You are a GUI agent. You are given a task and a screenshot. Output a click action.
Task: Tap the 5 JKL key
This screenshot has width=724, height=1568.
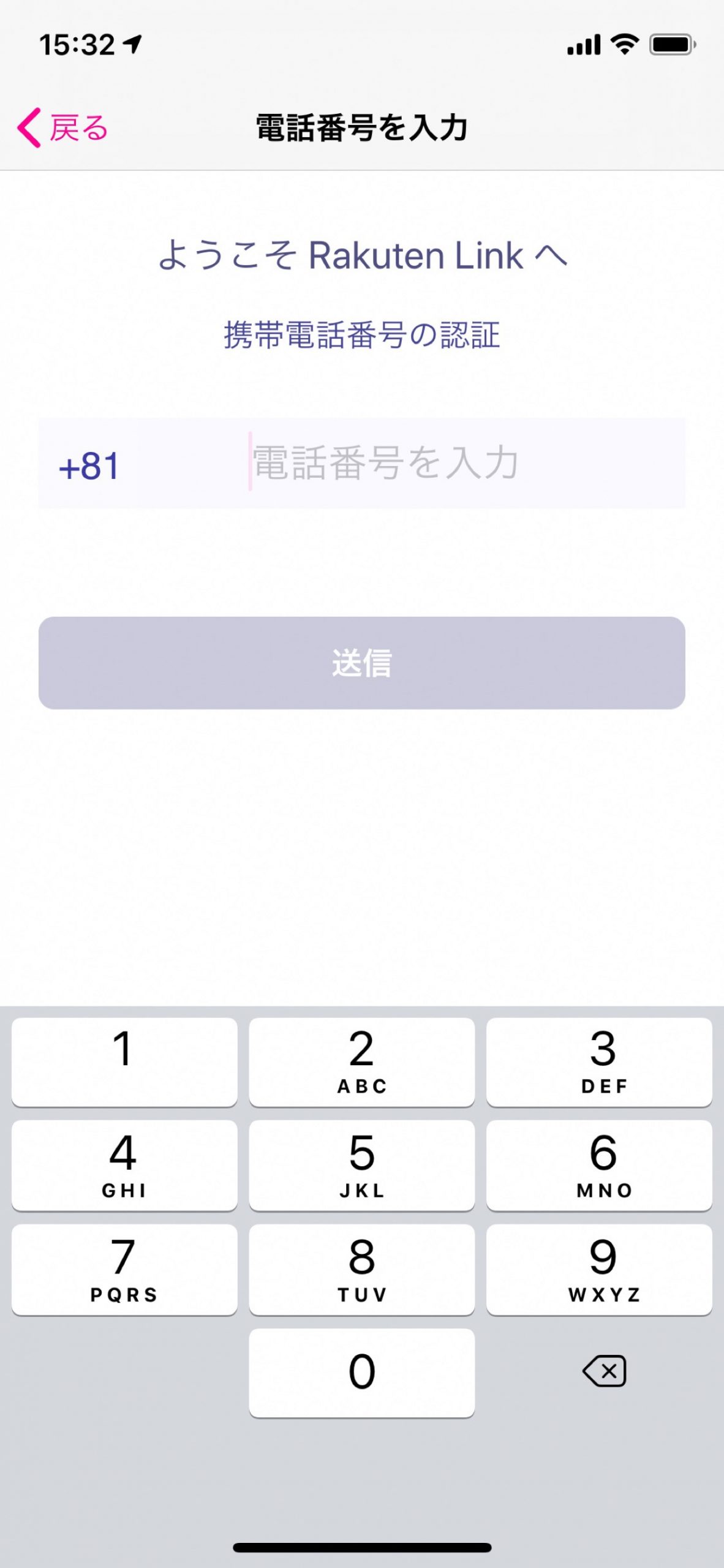pos(361,1165)
